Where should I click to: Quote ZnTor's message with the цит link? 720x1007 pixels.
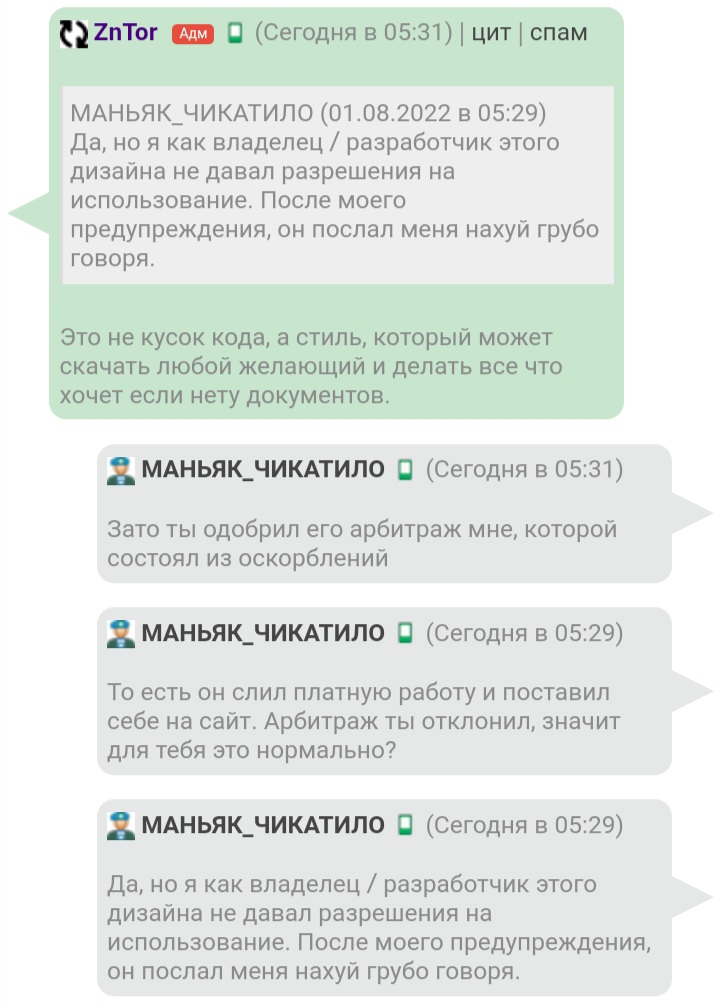point(491,33)
